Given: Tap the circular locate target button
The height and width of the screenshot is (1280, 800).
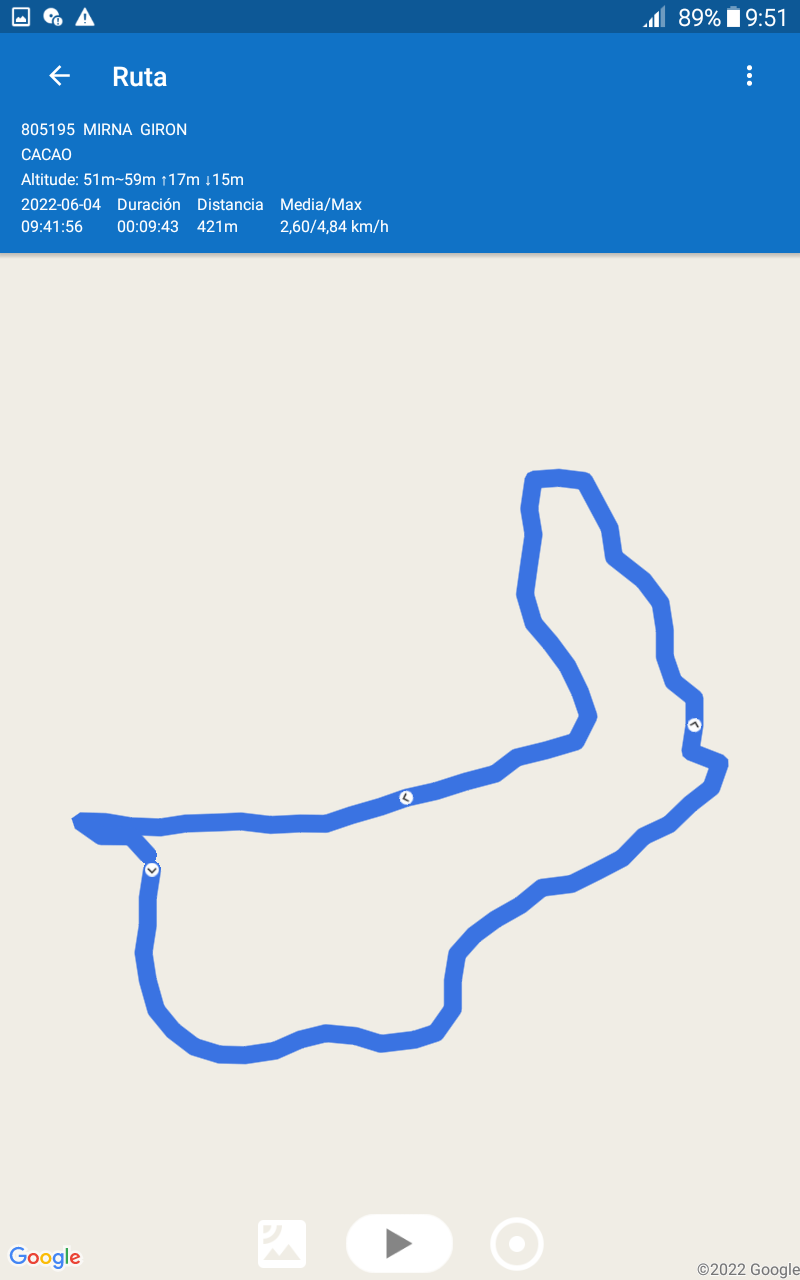Looking at the screenshot, I should pos(517,1244).
